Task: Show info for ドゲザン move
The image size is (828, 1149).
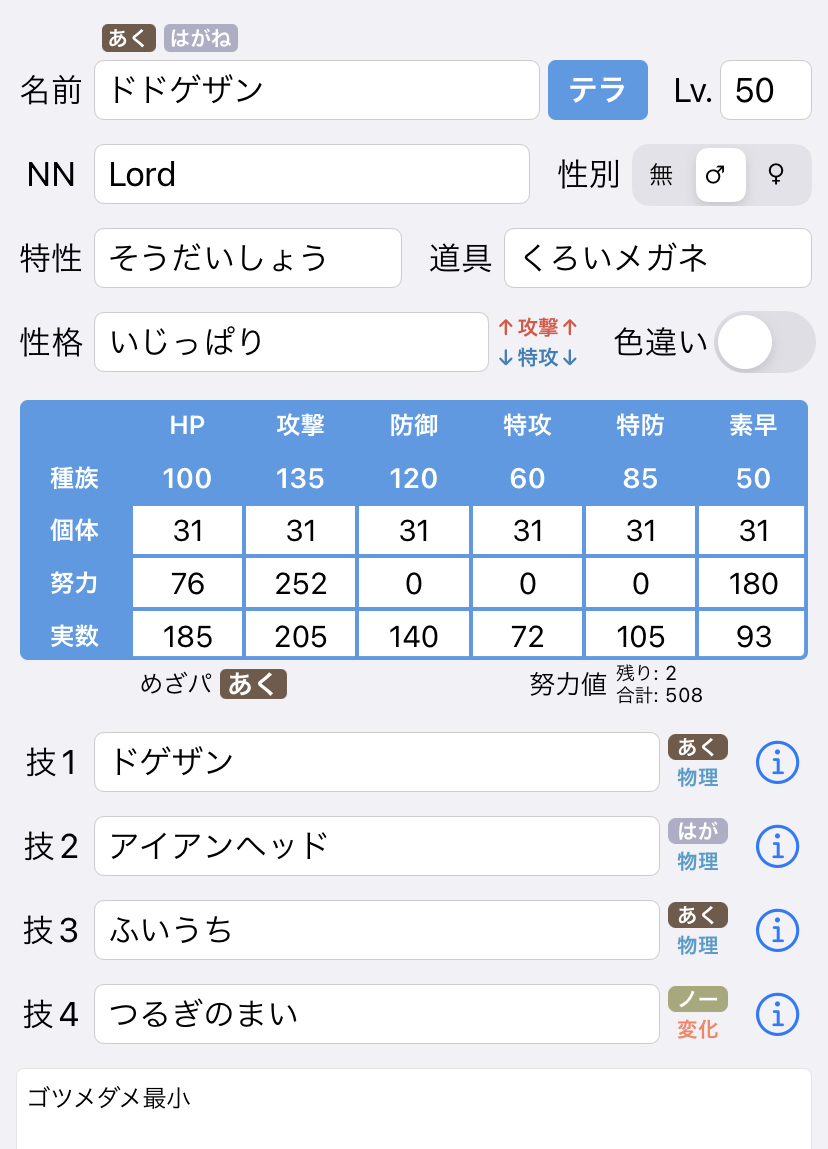Action: pos(777,763)
